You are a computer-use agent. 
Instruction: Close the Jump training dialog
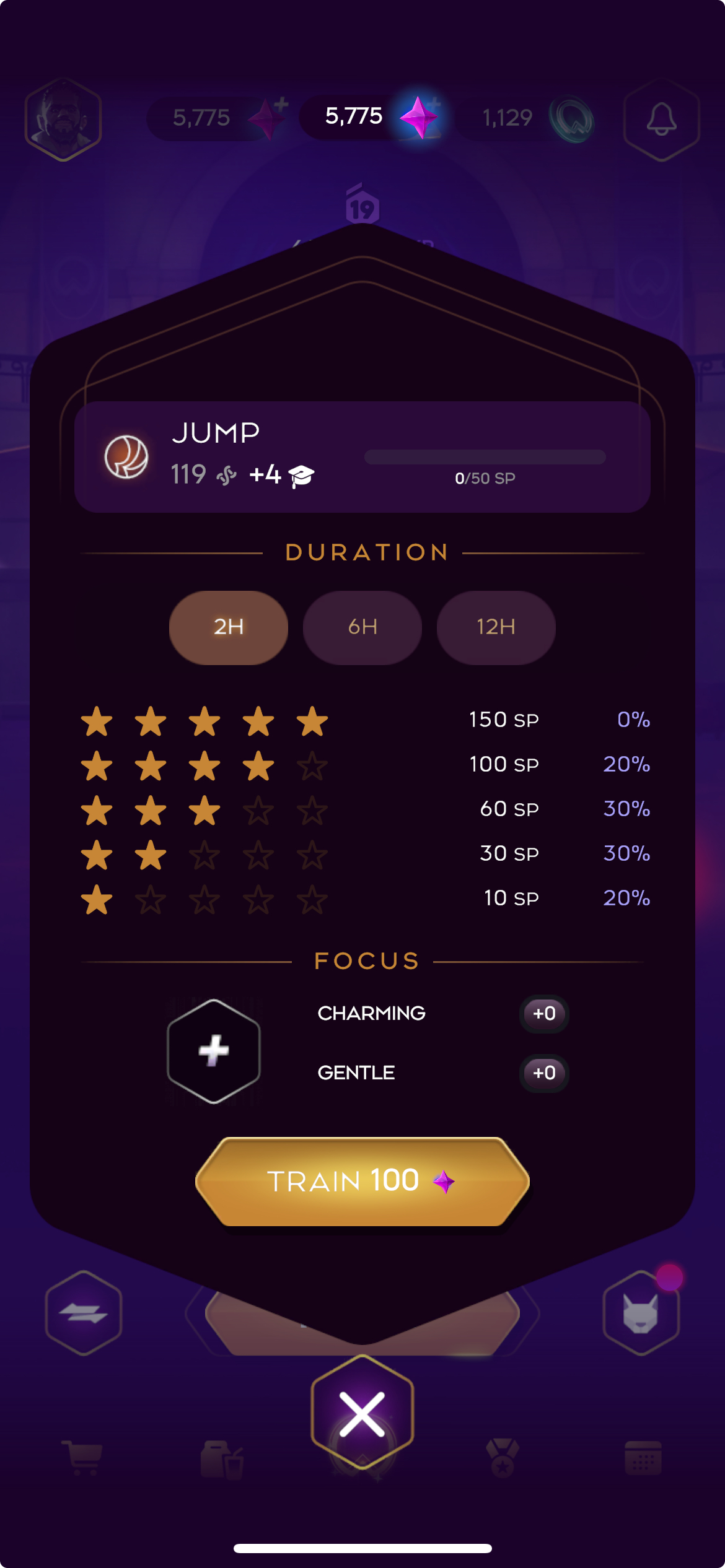tap(362, 1413)
